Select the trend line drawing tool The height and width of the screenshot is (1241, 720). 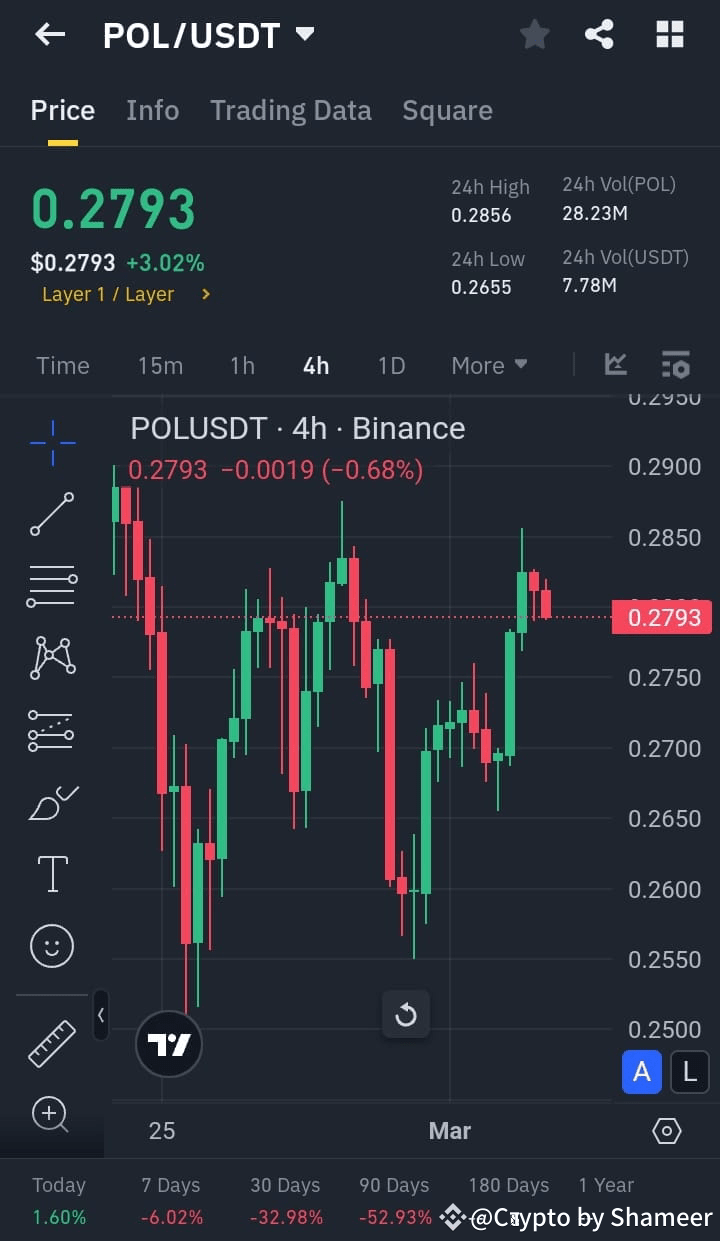[51, 513]
